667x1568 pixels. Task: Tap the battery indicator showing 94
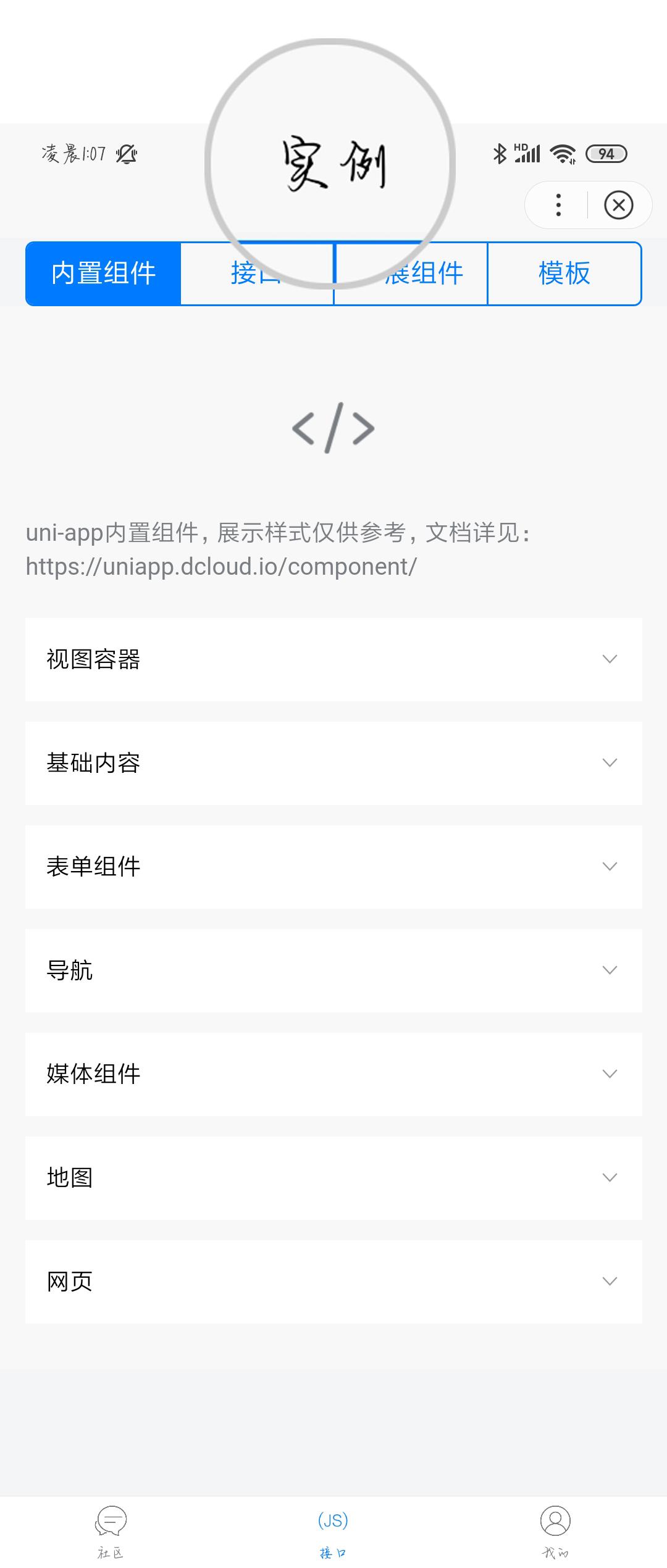[605, 154]
